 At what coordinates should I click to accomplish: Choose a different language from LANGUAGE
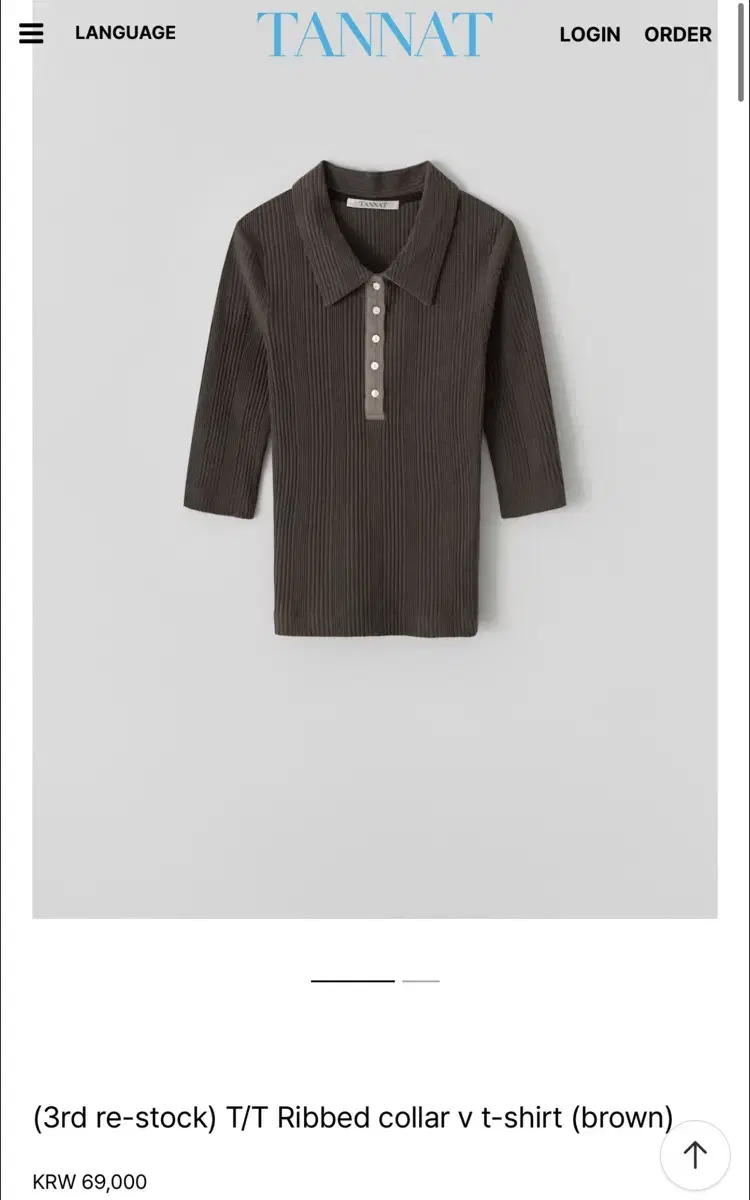pyautogui.click(x=125, y=33)
